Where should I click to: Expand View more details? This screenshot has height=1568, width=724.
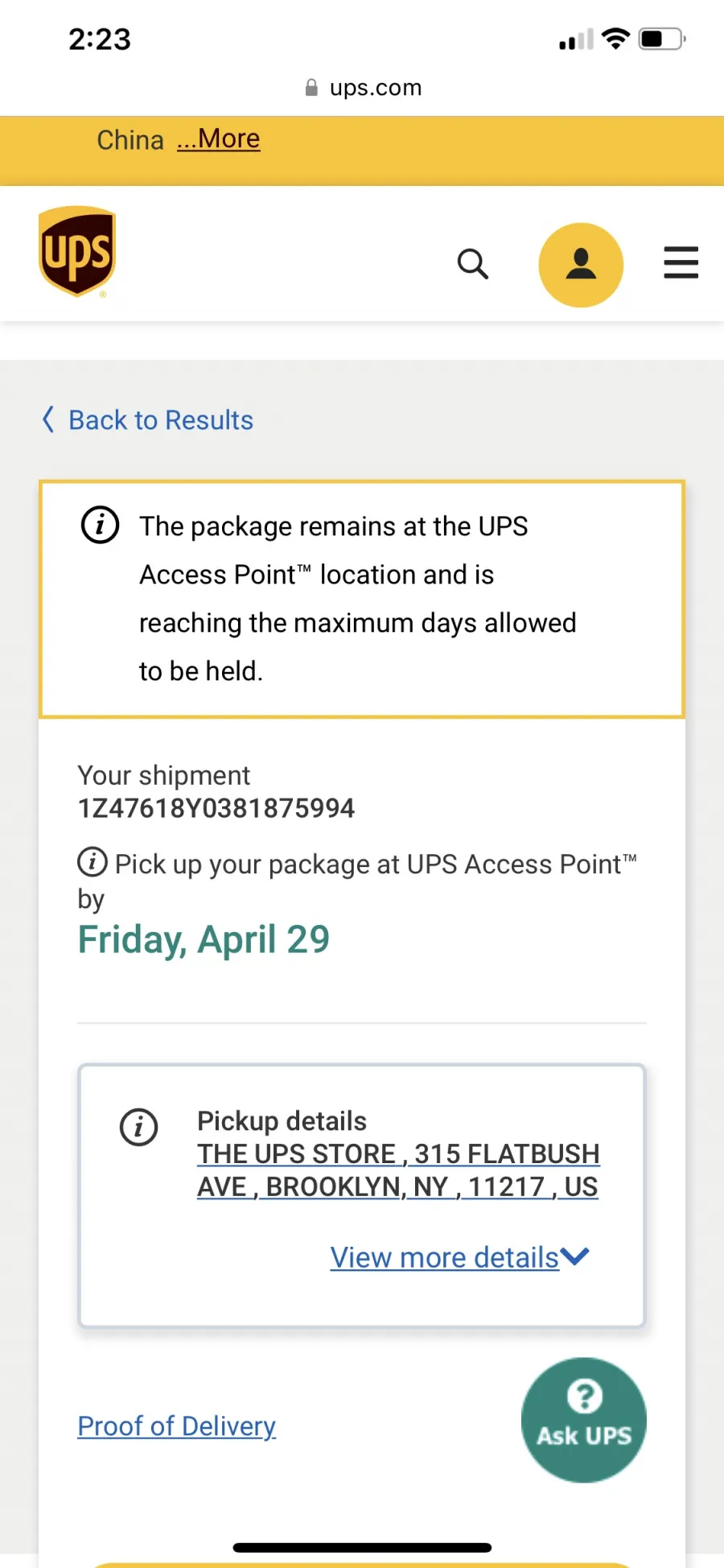click(x=459, y=1257)
